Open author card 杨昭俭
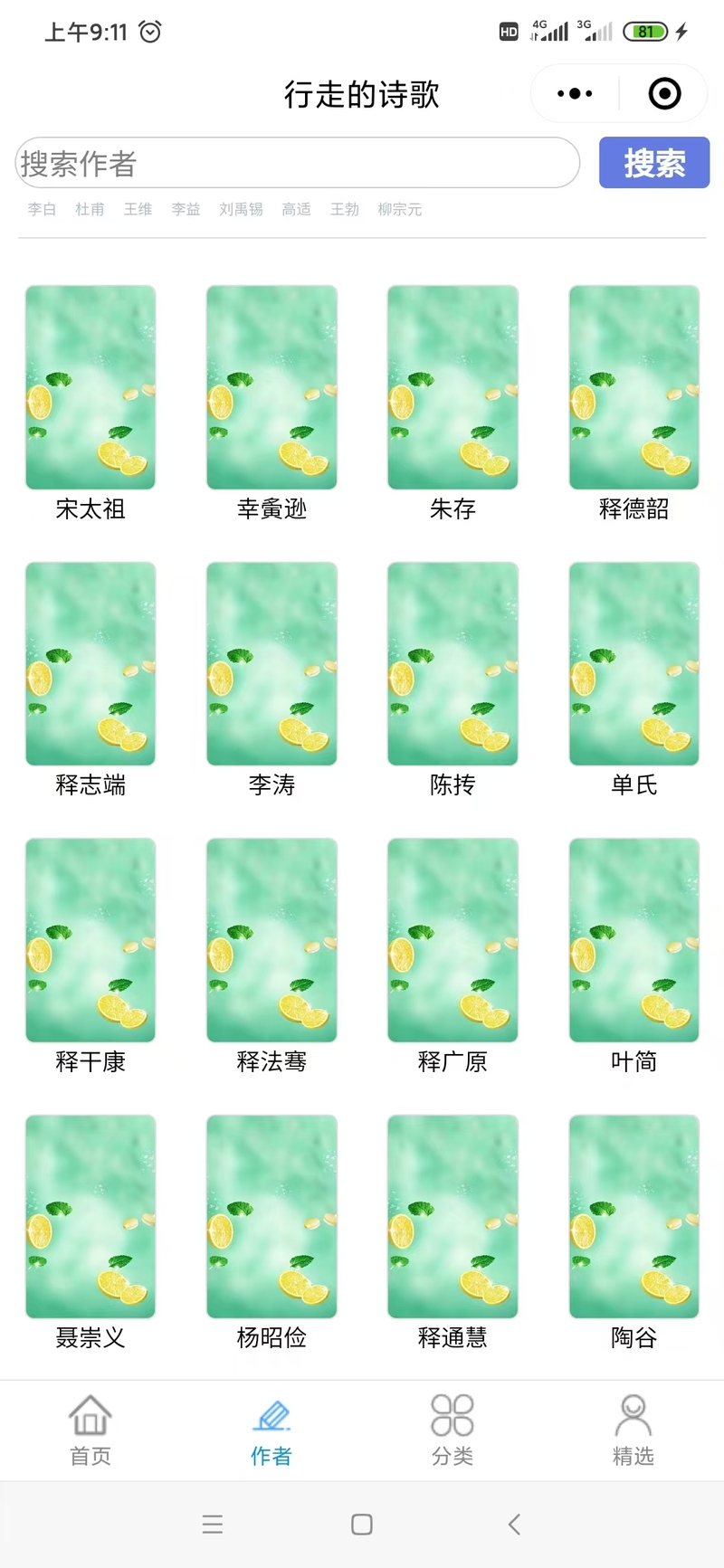The height and width of the screenshot is (1568, 724). coord(271,1232)
